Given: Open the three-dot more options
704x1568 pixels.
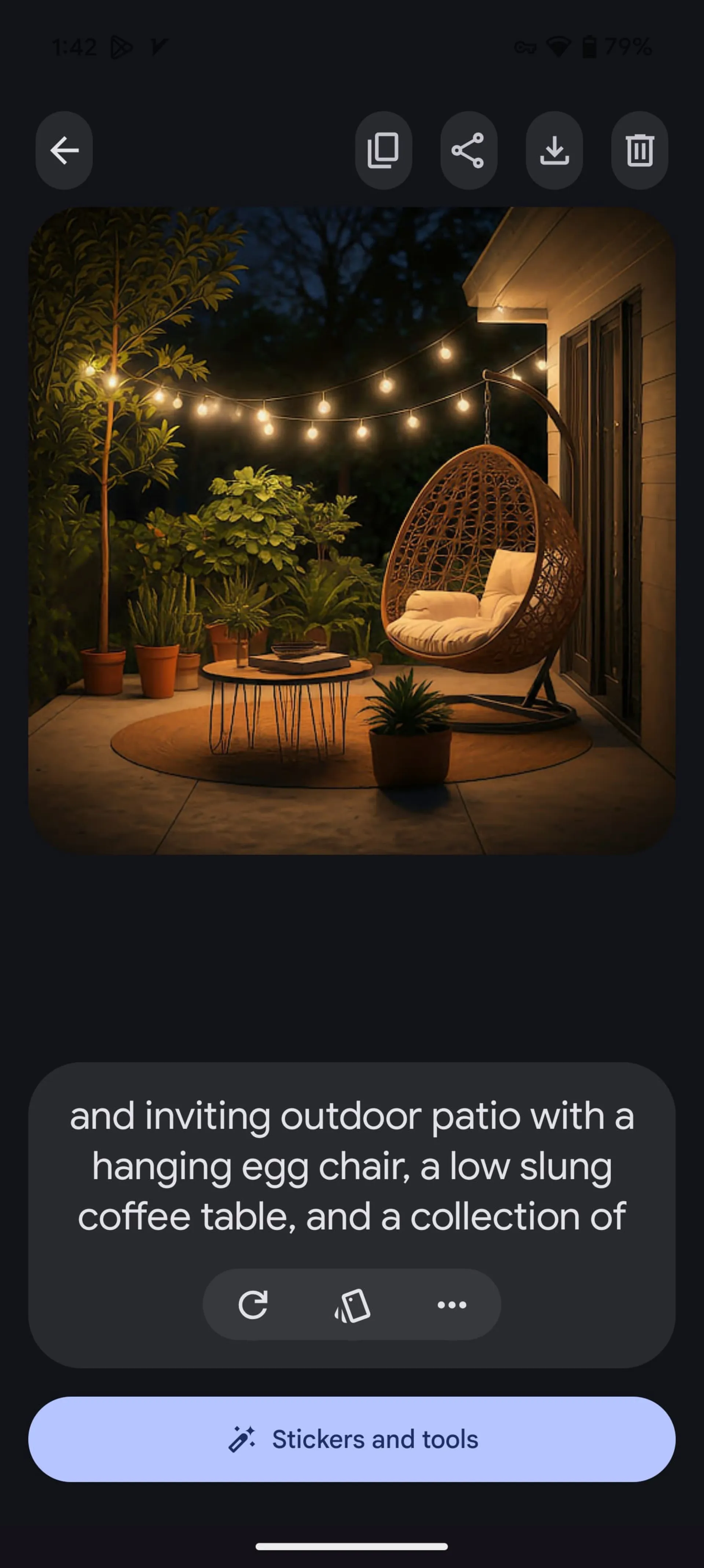Looking at the screenshot, I should [x=452, y=1305].
